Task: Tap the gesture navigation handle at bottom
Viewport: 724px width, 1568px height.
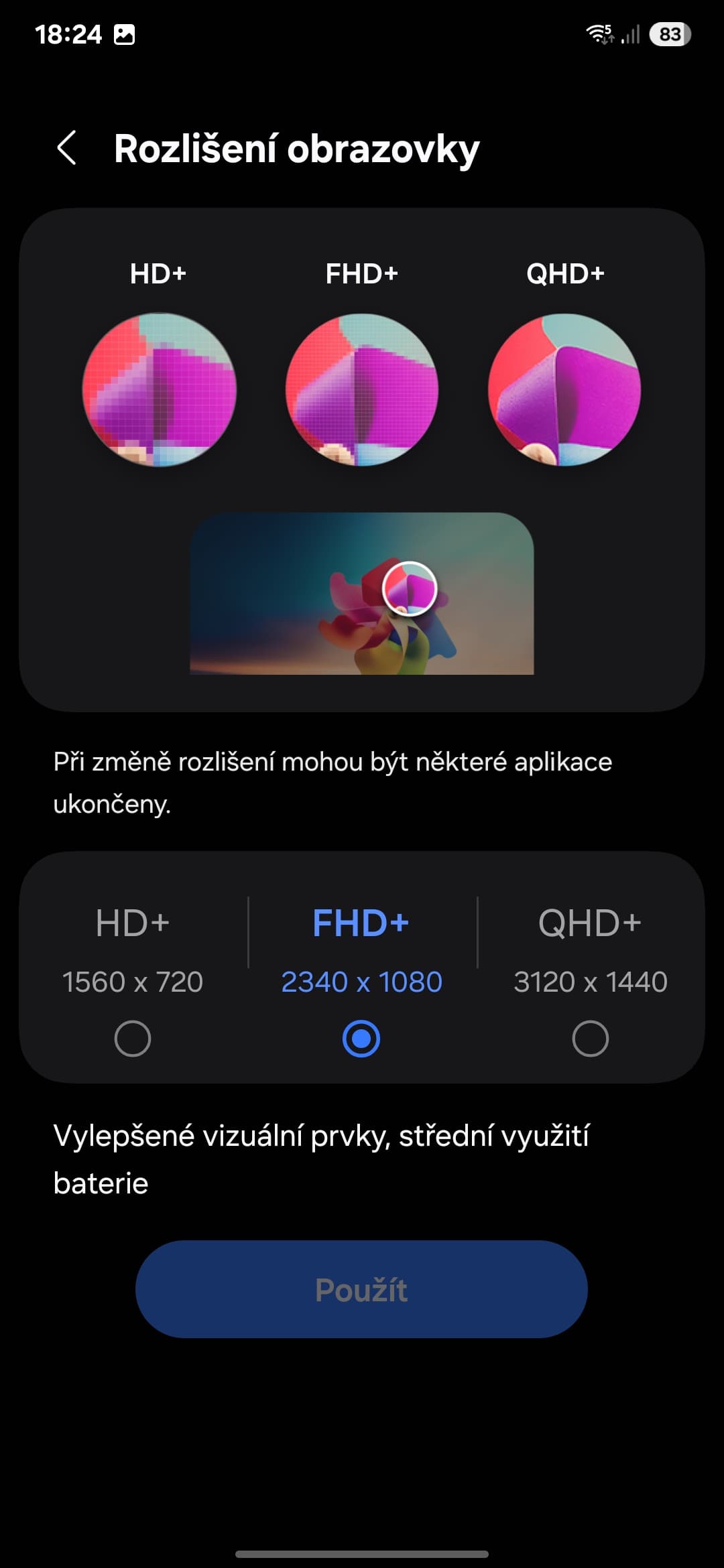Action: (x=362, y=1553)
